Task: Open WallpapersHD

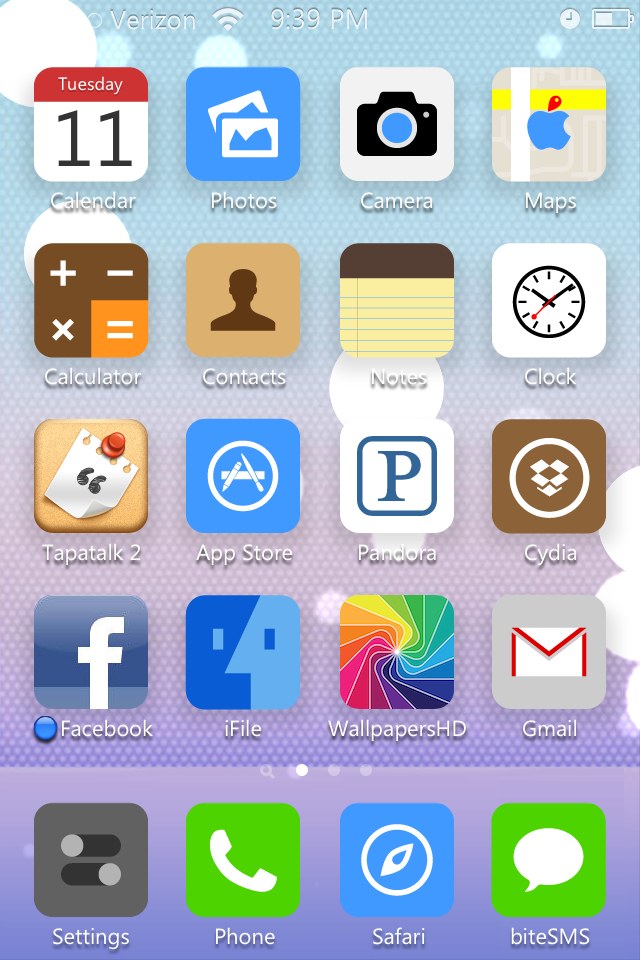Action: pyautogui.click(x=396, y=652)
